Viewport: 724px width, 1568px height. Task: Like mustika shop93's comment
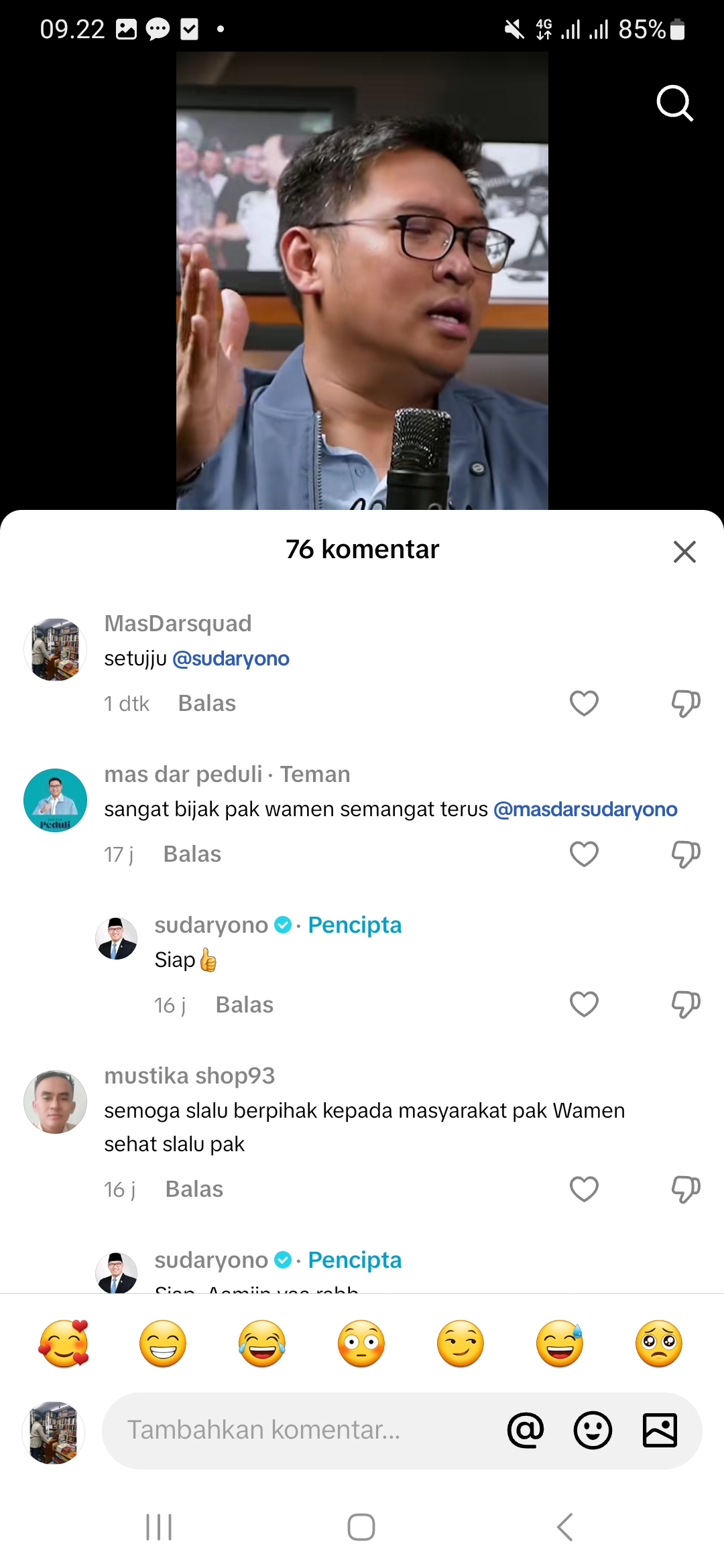click(x=584, y=1189)
